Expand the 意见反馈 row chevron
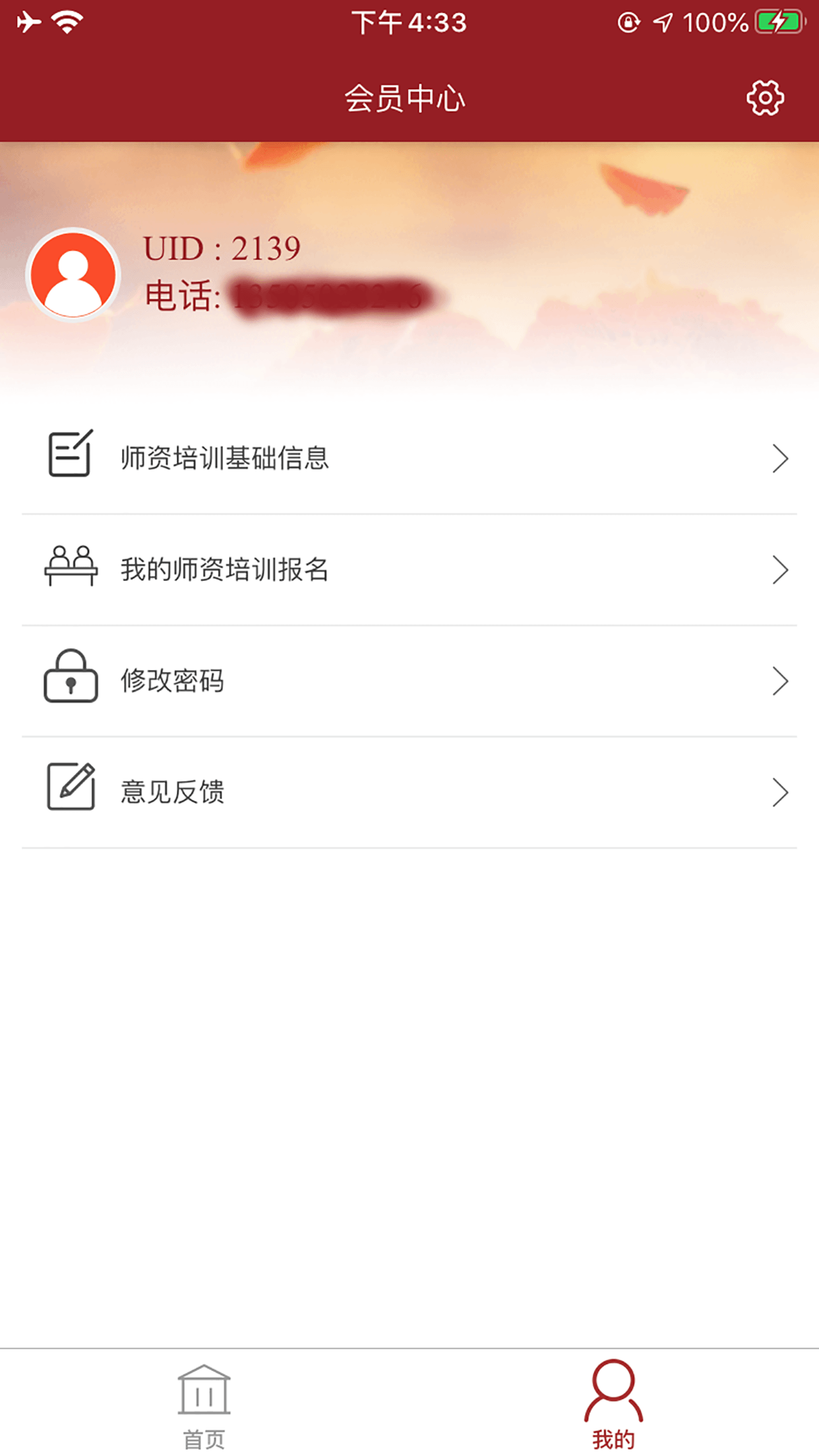This screenshot has height=1456, width=819. tap(780, 792)
